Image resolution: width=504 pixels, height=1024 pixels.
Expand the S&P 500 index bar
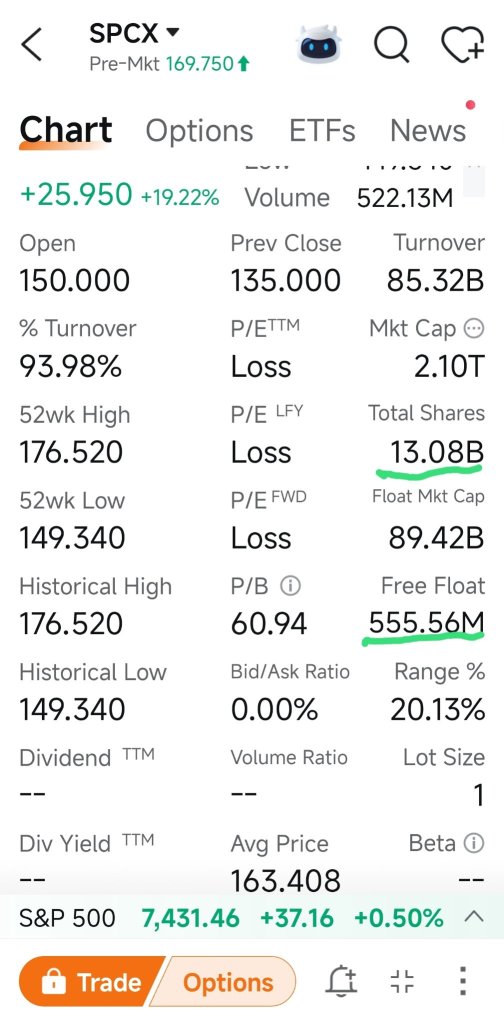click(474, 918)
